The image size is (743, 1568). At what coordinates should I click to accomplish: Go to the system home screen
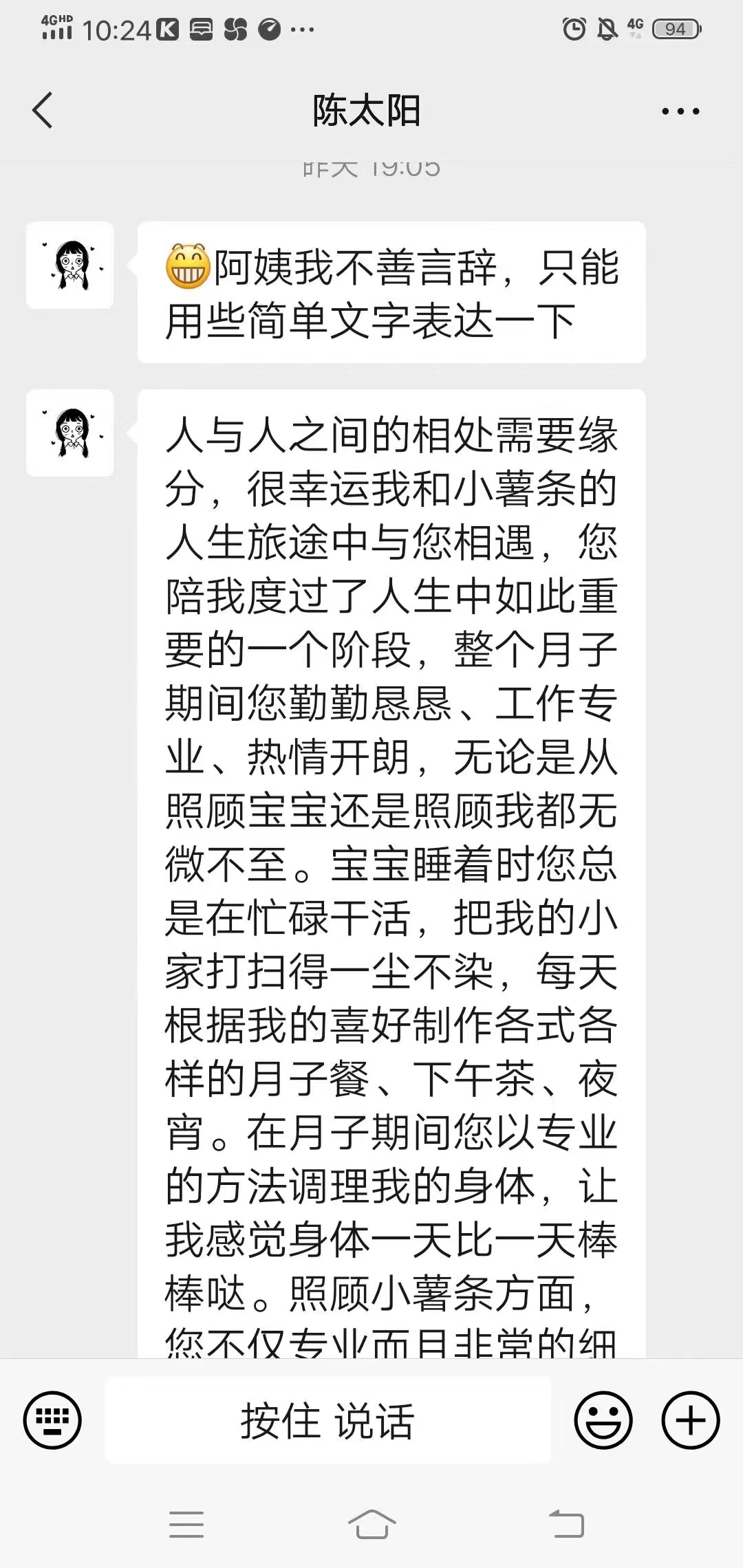pyautogui.click(x=371, y=1525)
